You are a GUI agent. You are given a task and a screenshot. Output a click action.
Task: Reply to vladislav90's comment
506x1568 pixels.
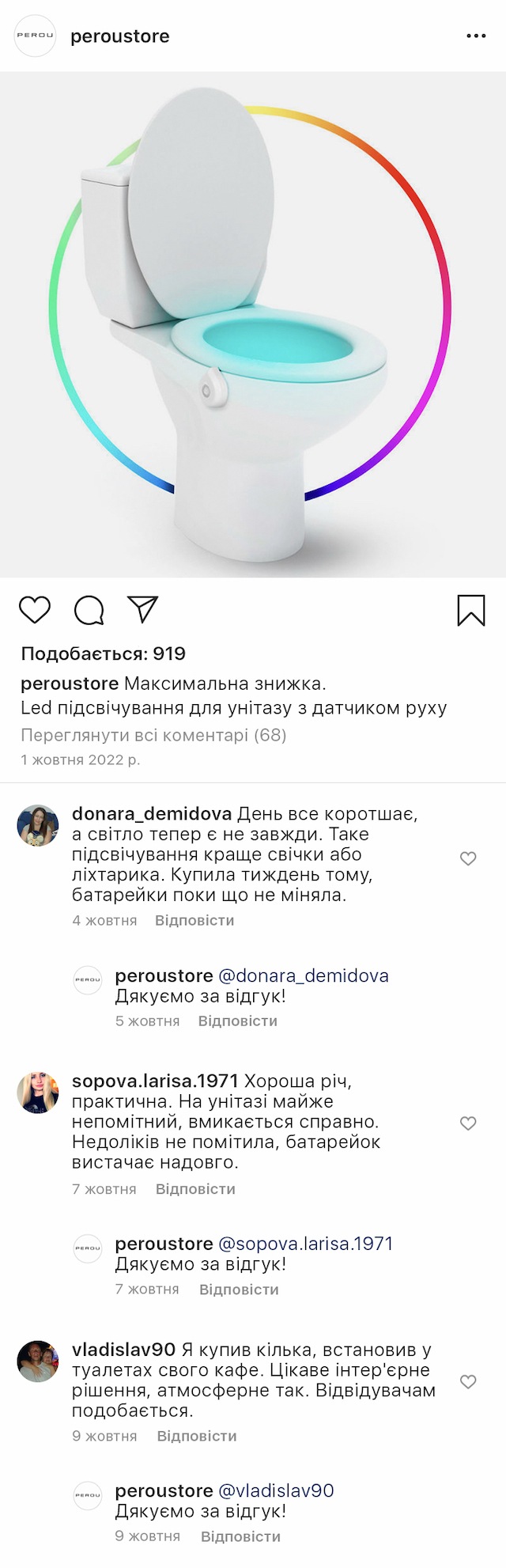197,1436
